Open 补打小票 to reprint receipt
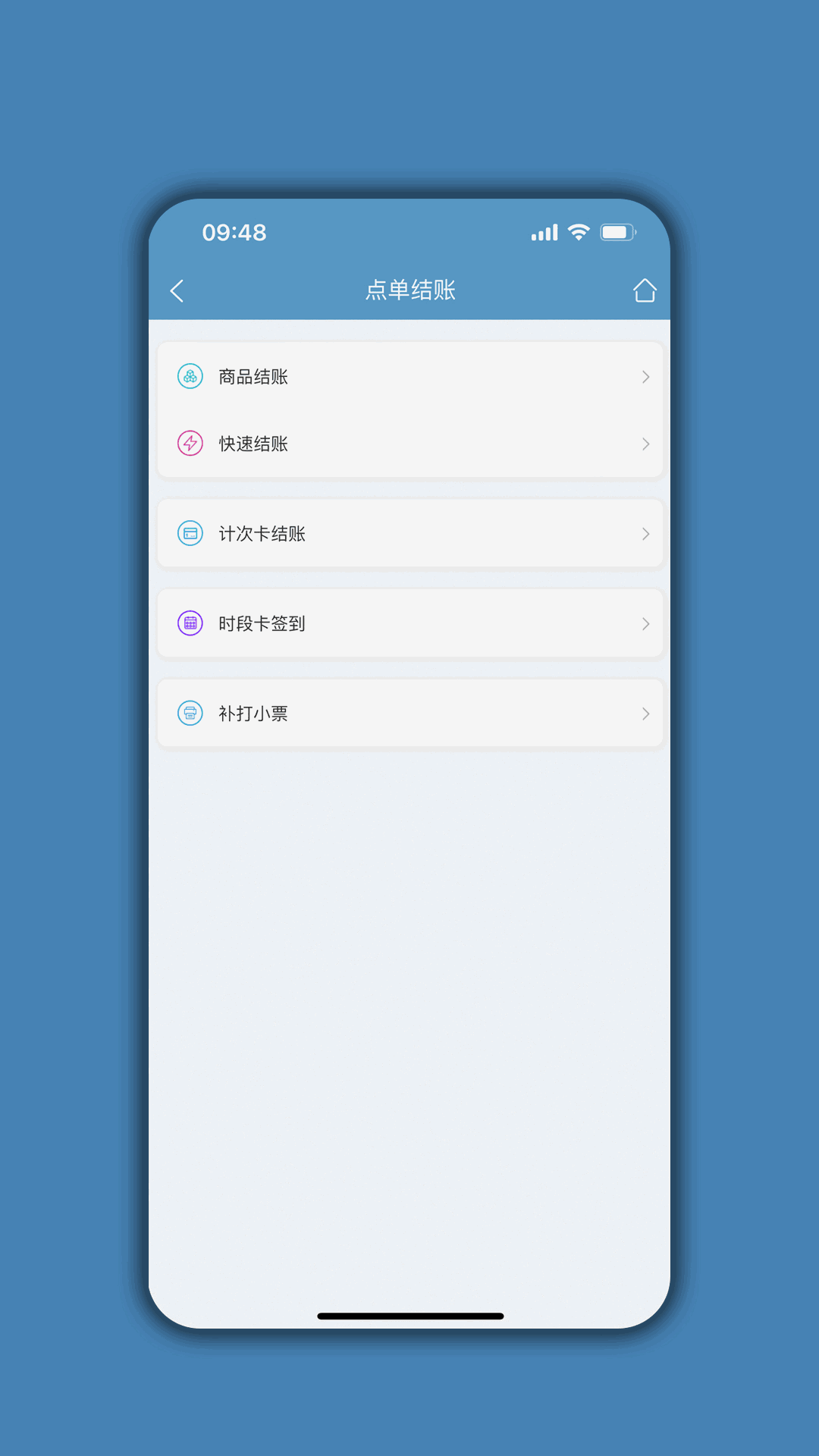The height and width of the screenshot is (1456, 819). 409,714
